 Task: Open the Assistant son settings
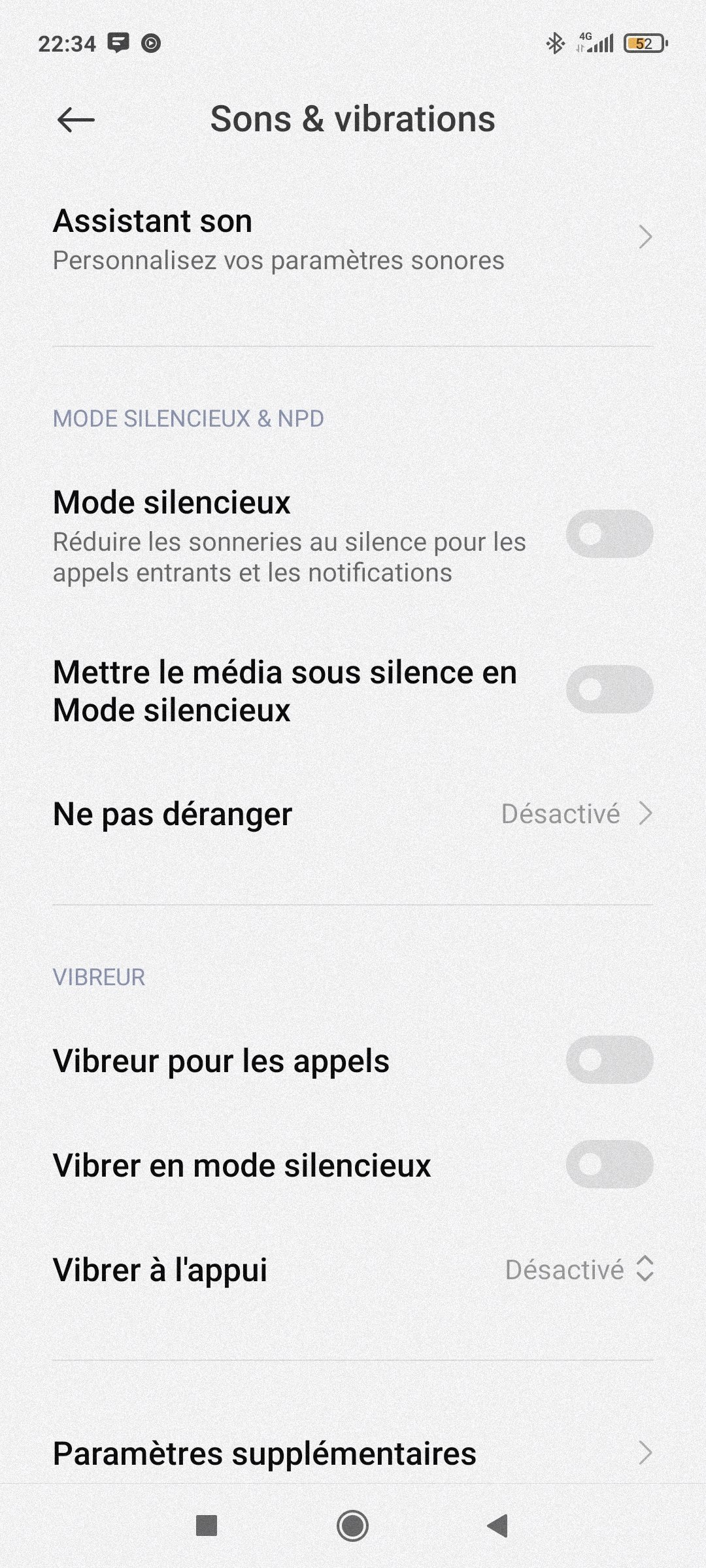click(353, 239)
